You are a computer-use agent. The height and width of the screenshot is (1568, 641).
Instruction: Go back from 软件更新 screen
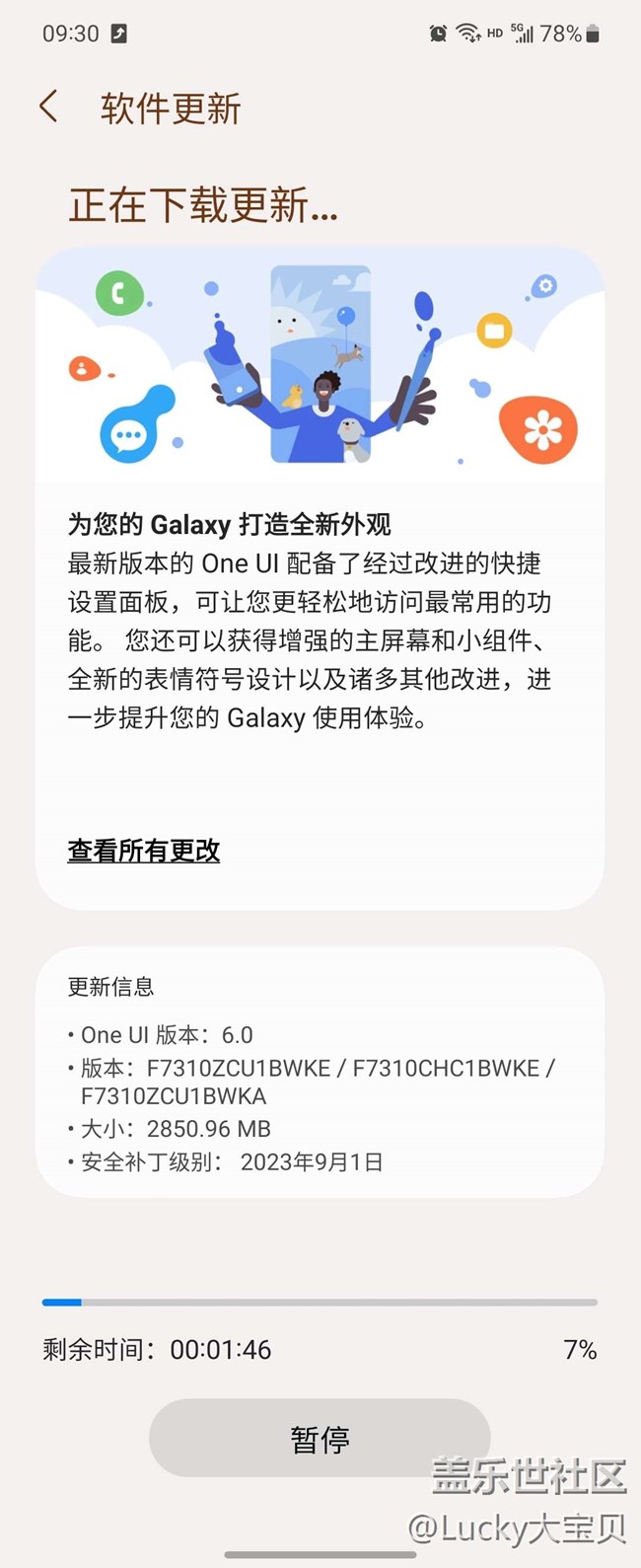click(x=48, y=107)
